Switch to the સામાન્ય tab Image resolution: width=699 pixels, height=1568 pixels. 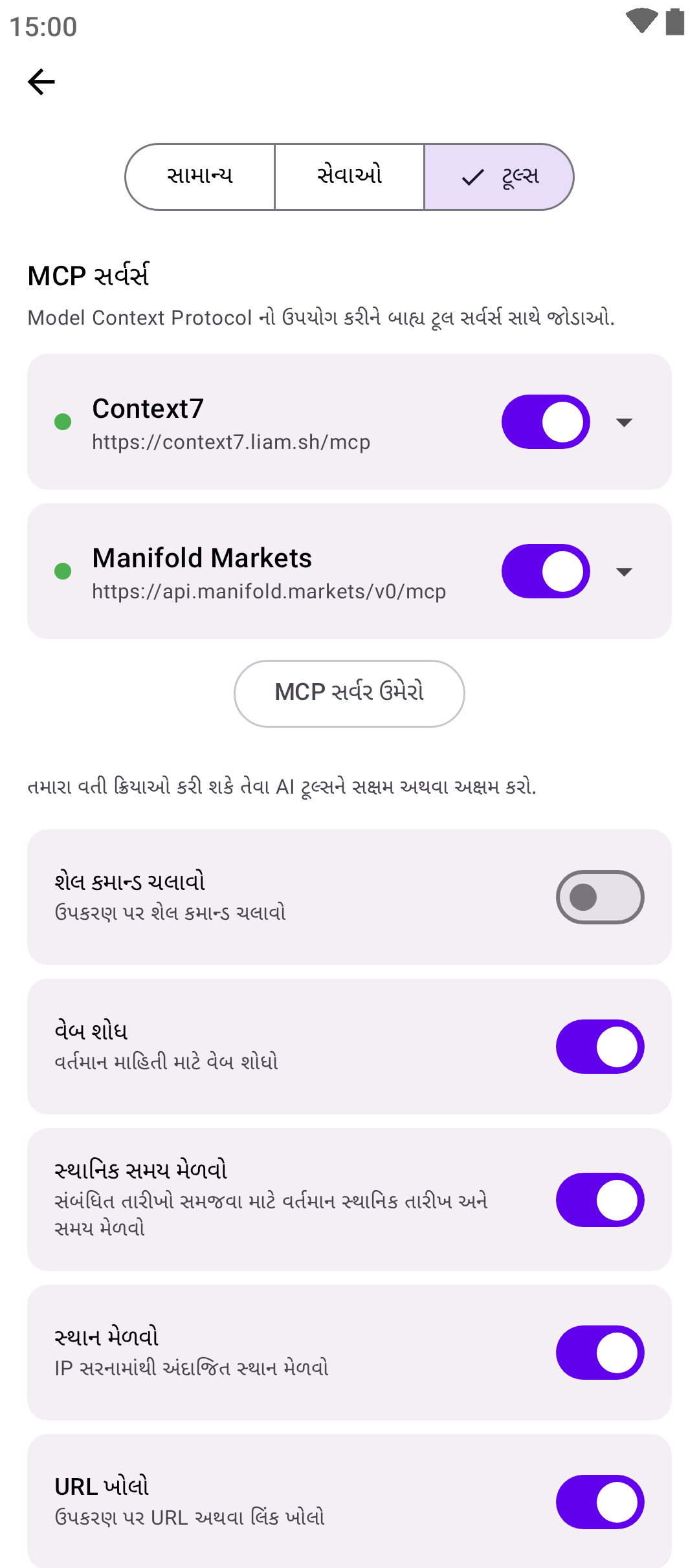coord(200,177)
